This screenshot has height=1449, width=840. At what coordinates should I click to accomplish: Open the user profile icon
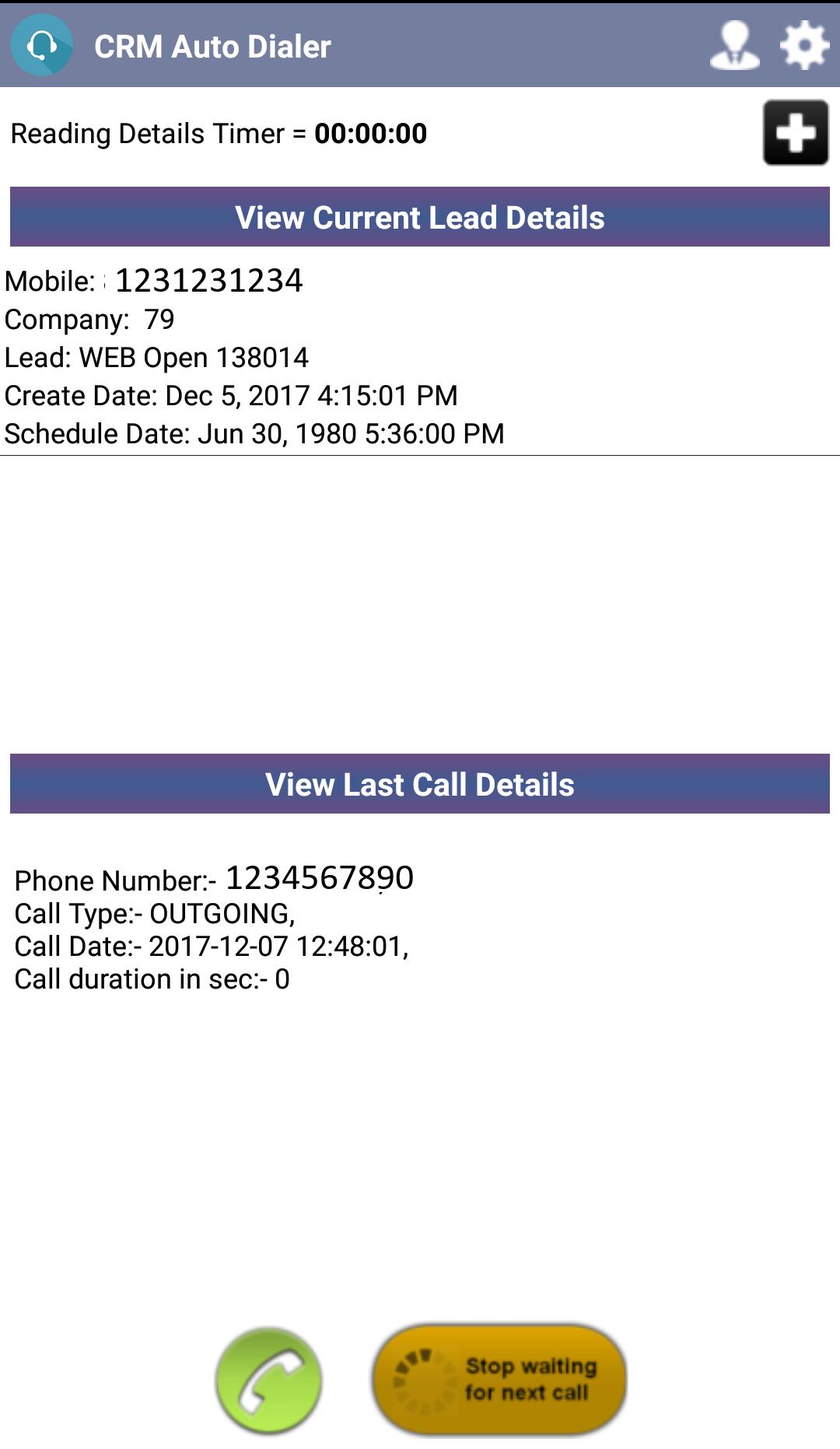click(734, 45)
